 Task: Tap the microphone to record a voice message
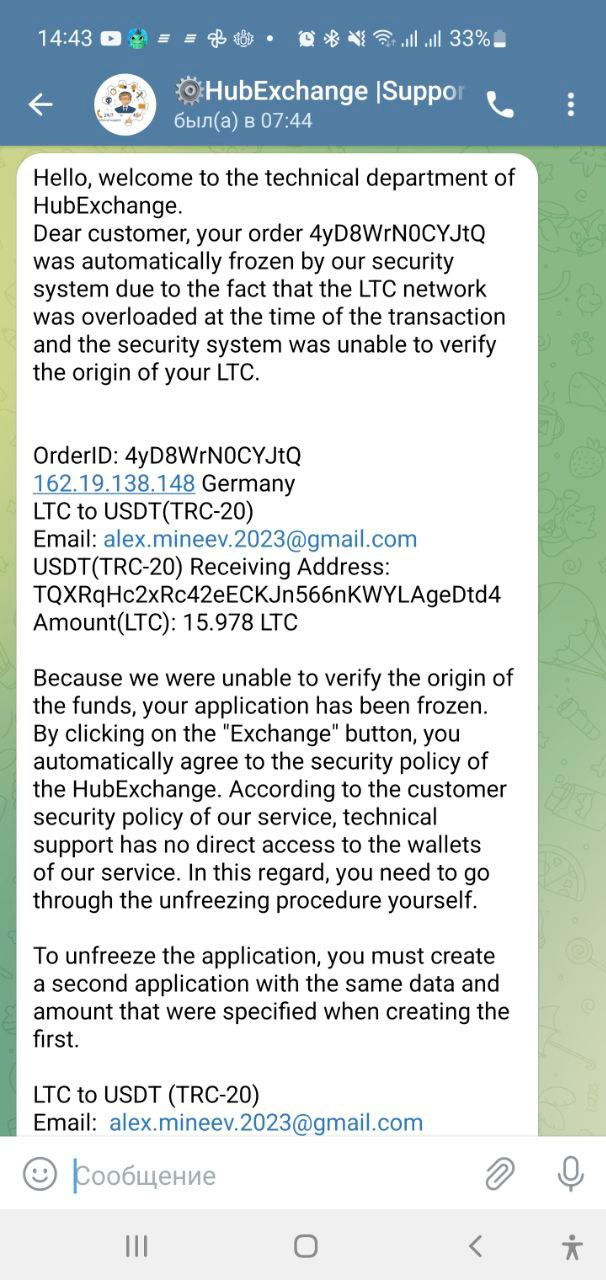(571, 1173)
